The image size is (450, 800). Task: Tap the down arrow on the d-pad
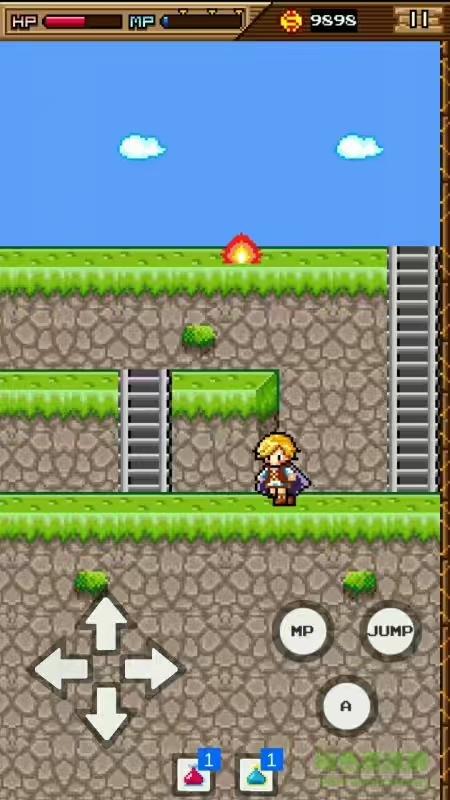point(106,713)
